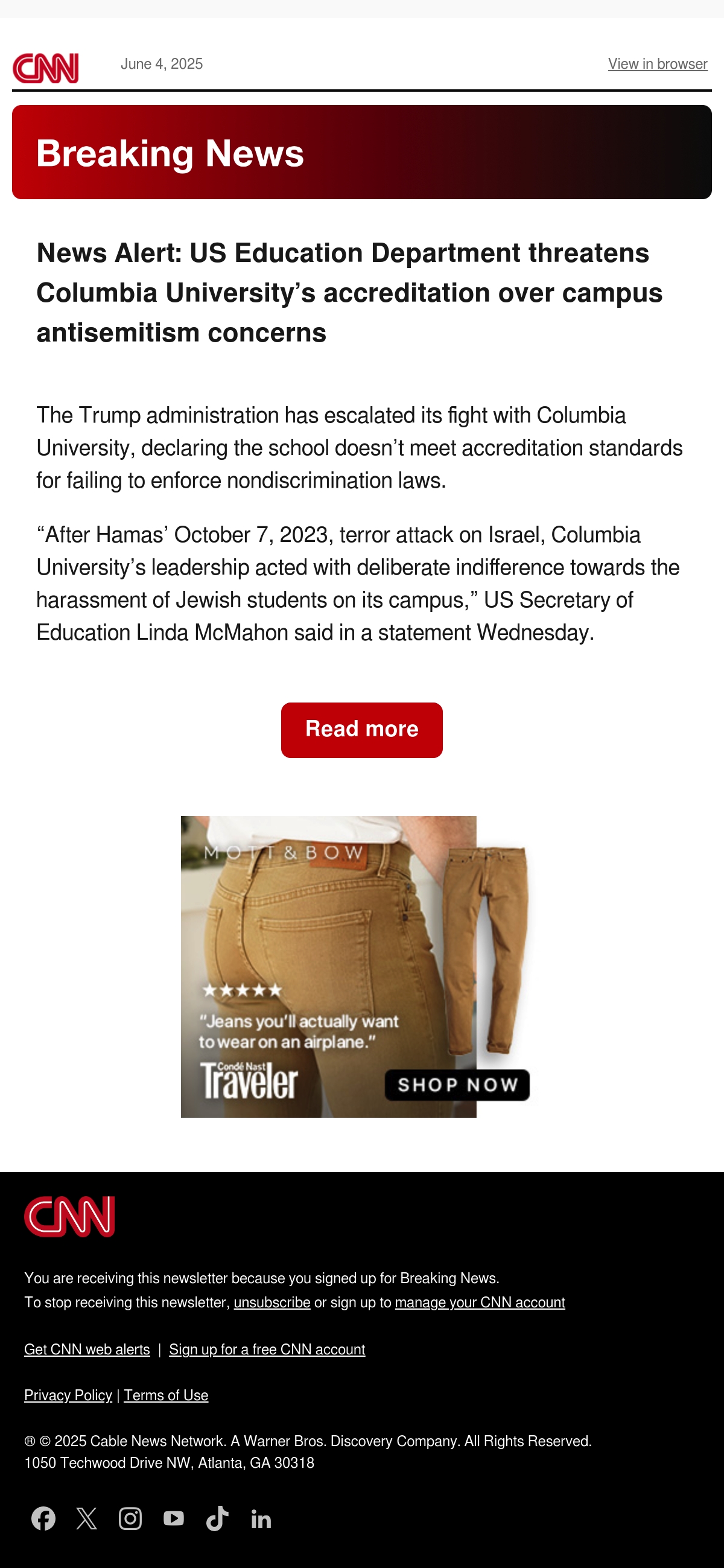Open the View in browser link
The height and width of the screenshot is (1568, 724).
click(x=657, y=64)
